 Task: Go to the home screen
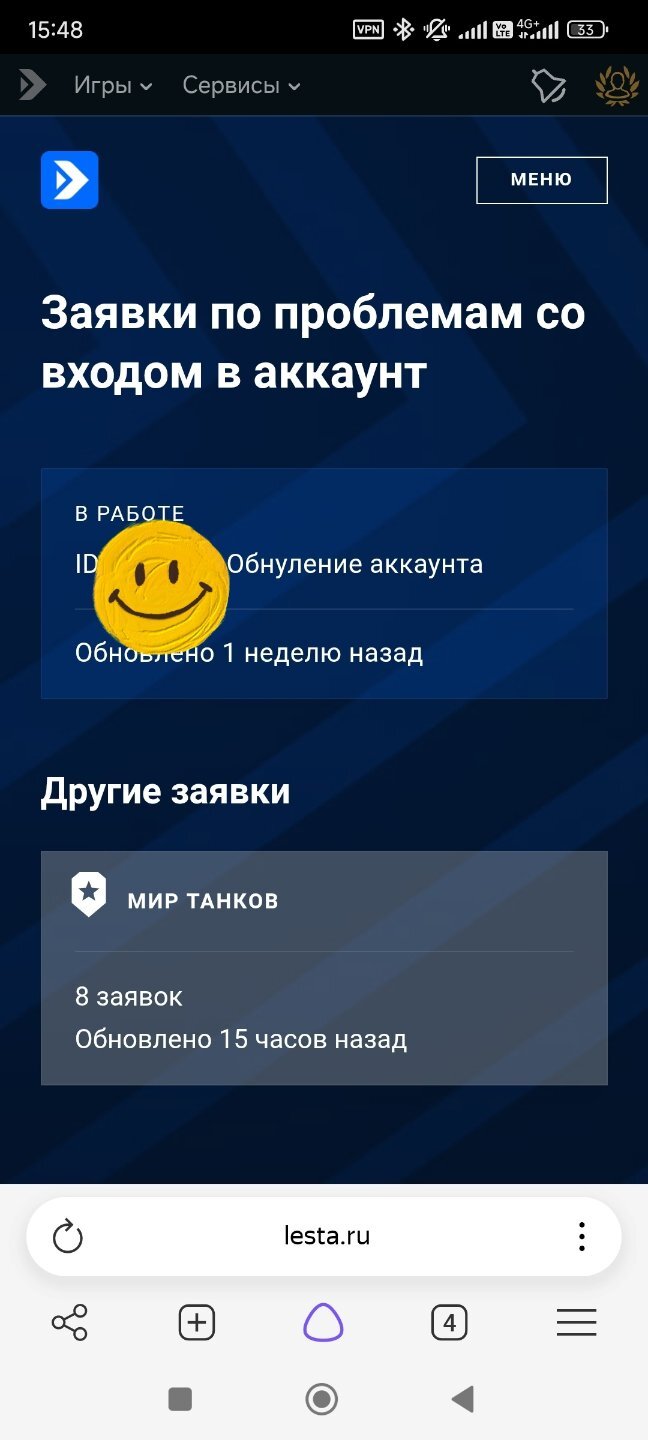[x=322, y=1399]
